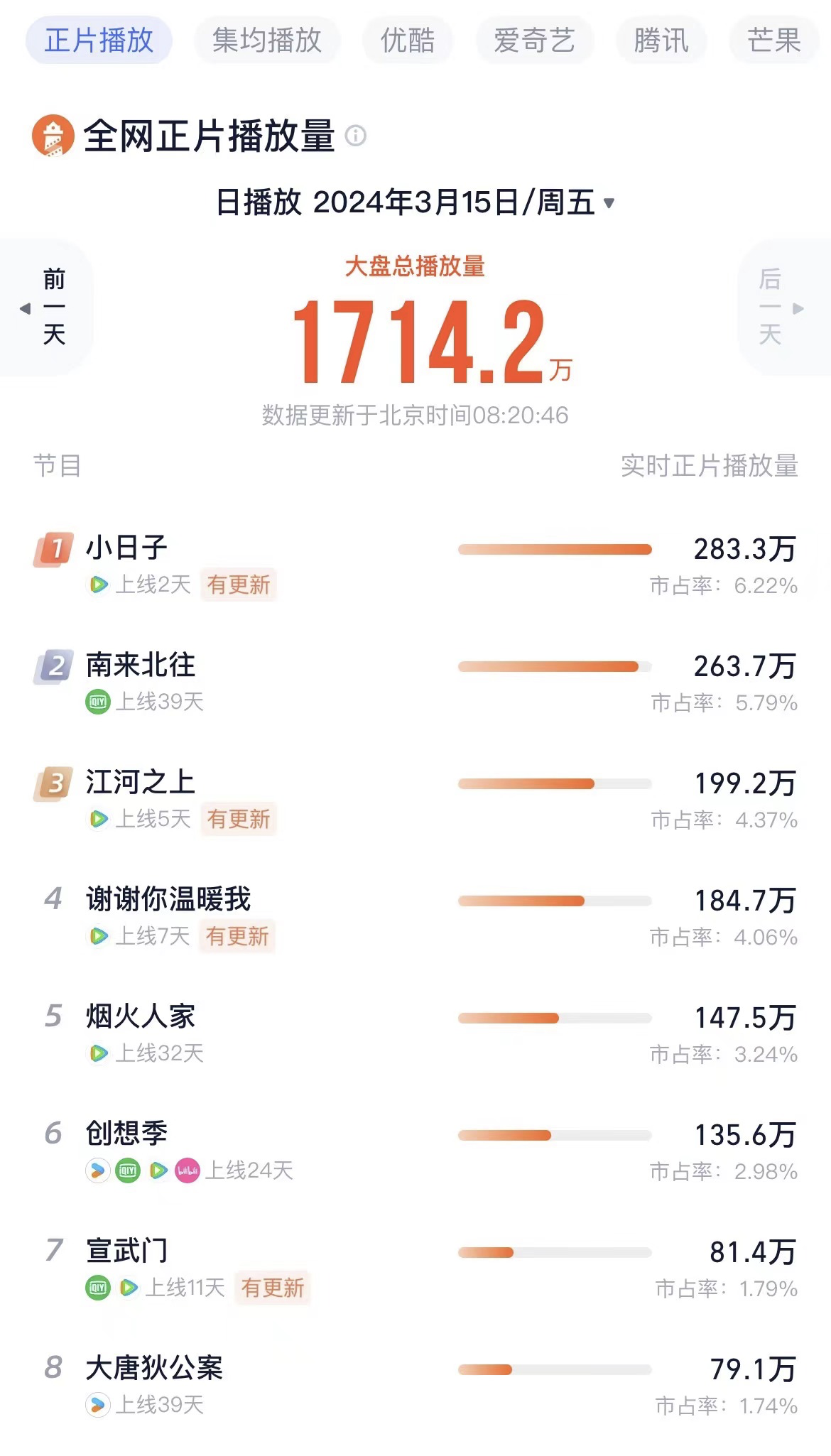The width and height of the screenshot is (831, 1456).
Task: Go to the next day 后一天
Action: [x=778, y=308]
